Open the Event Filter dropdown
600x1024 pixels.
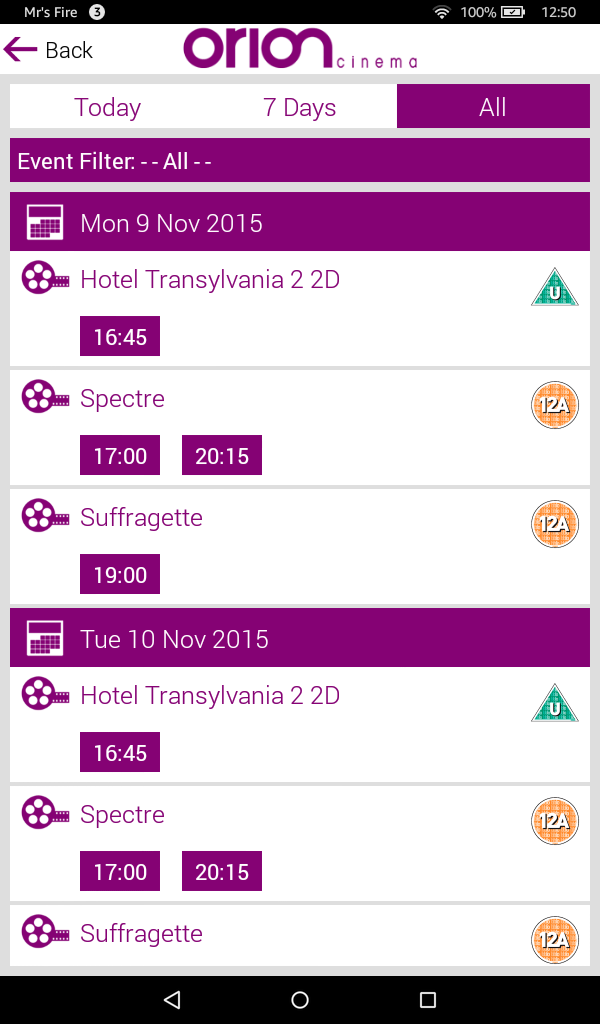coord(299,161)
